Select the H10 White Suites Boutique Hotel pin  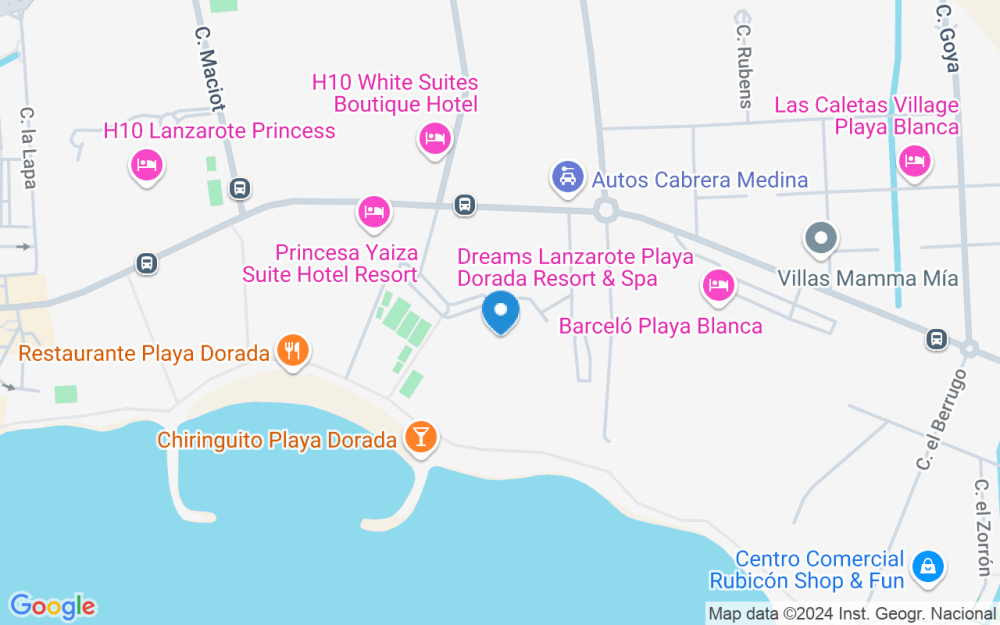(435, 141)
